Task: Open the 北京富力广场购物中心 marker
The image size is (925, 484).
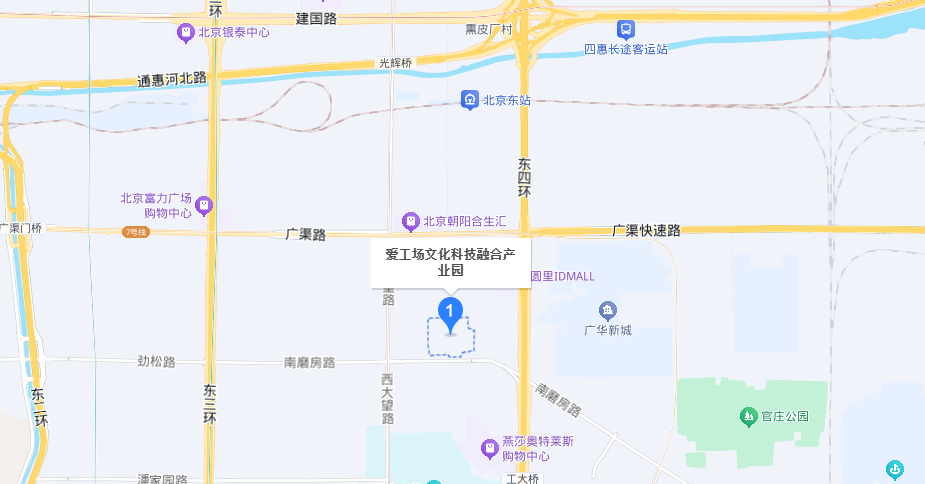Action: pyautogui.click(x=204, y=206)
